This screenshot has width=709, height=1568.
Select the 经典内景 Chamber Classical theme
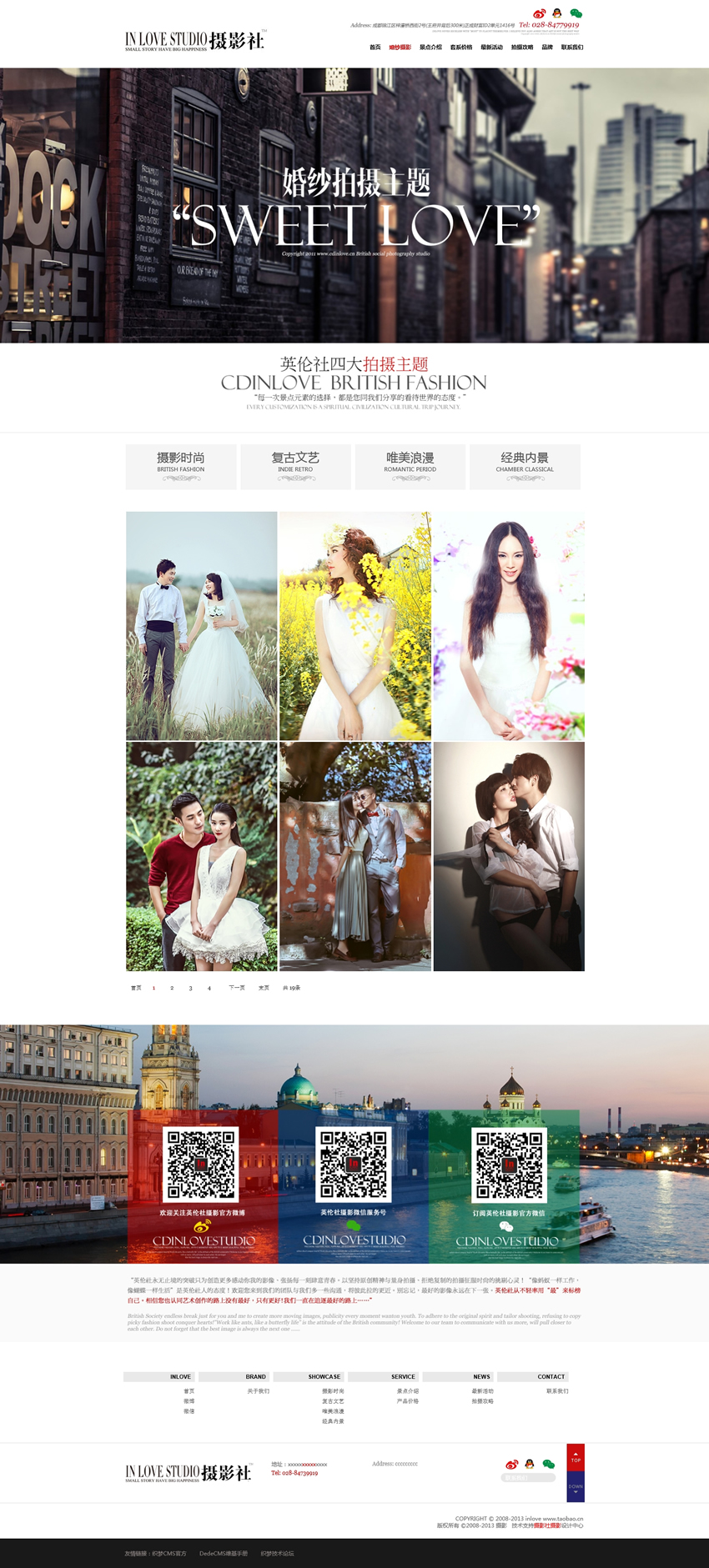point(525,466)
